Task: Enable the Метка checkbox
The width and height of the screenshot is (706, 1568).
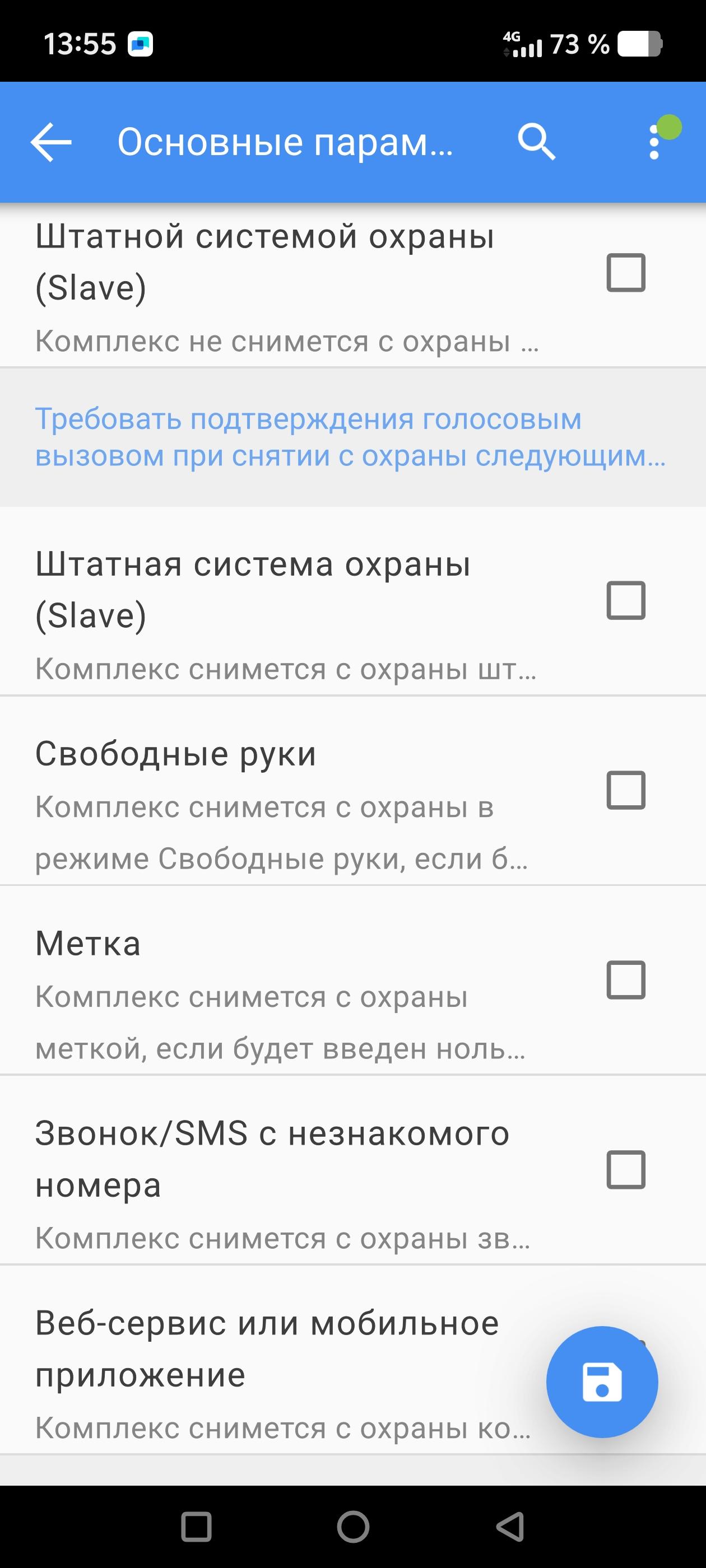Action: tap(625, 980)
